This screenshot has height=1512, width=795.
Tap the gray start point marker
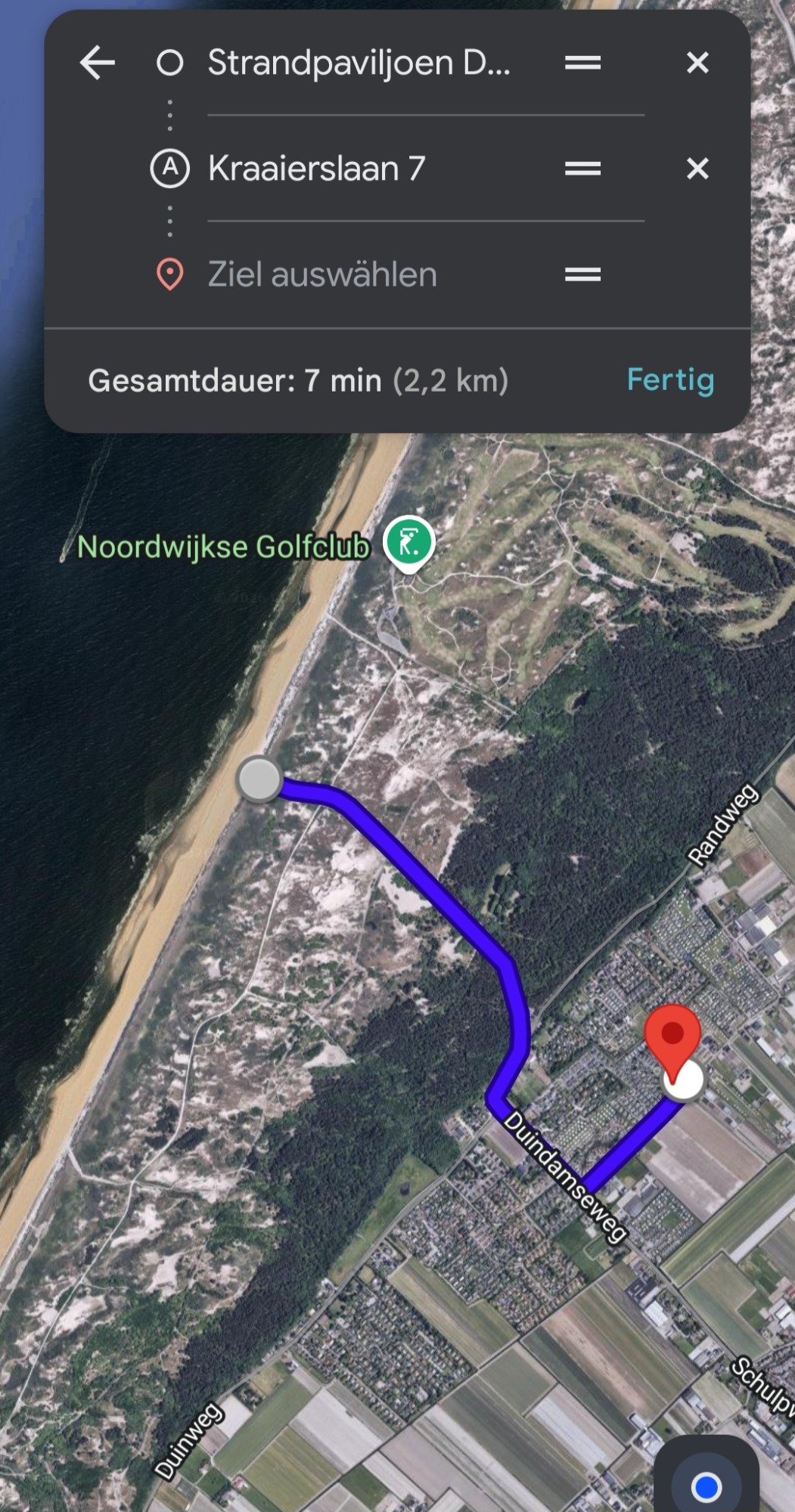click(259, 779)
